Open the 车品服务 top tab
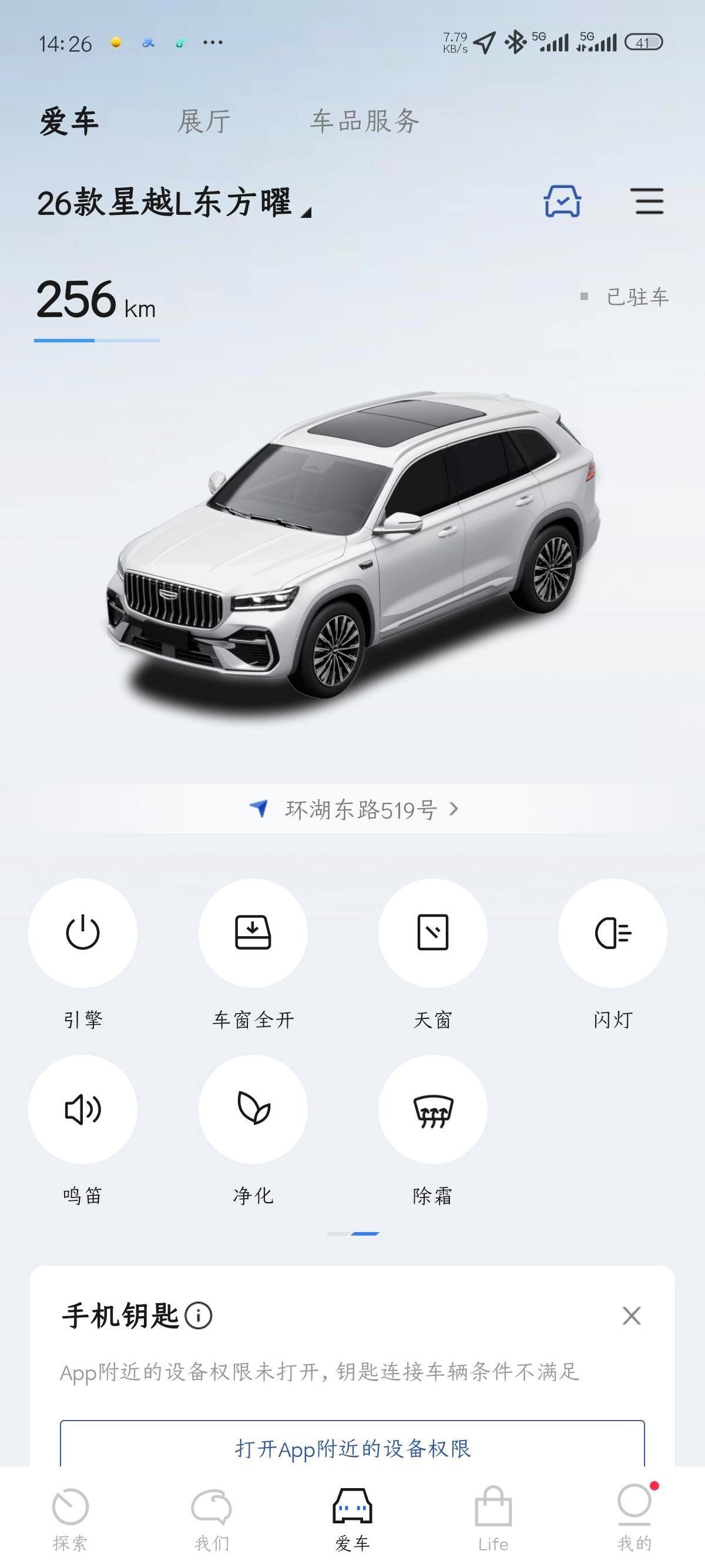 click(x=365, y=121)
